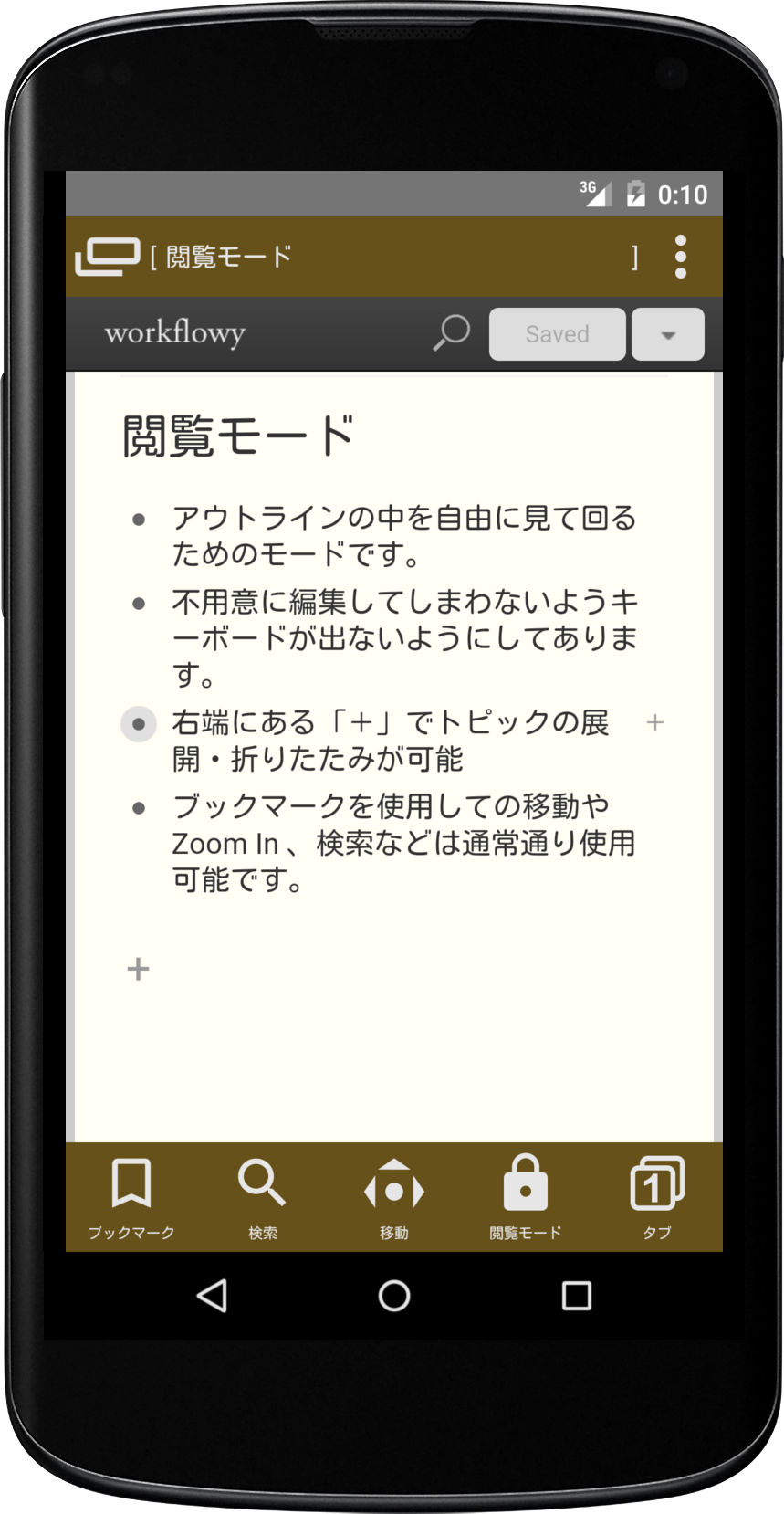Tap the workflowy logo to go home

175,332
